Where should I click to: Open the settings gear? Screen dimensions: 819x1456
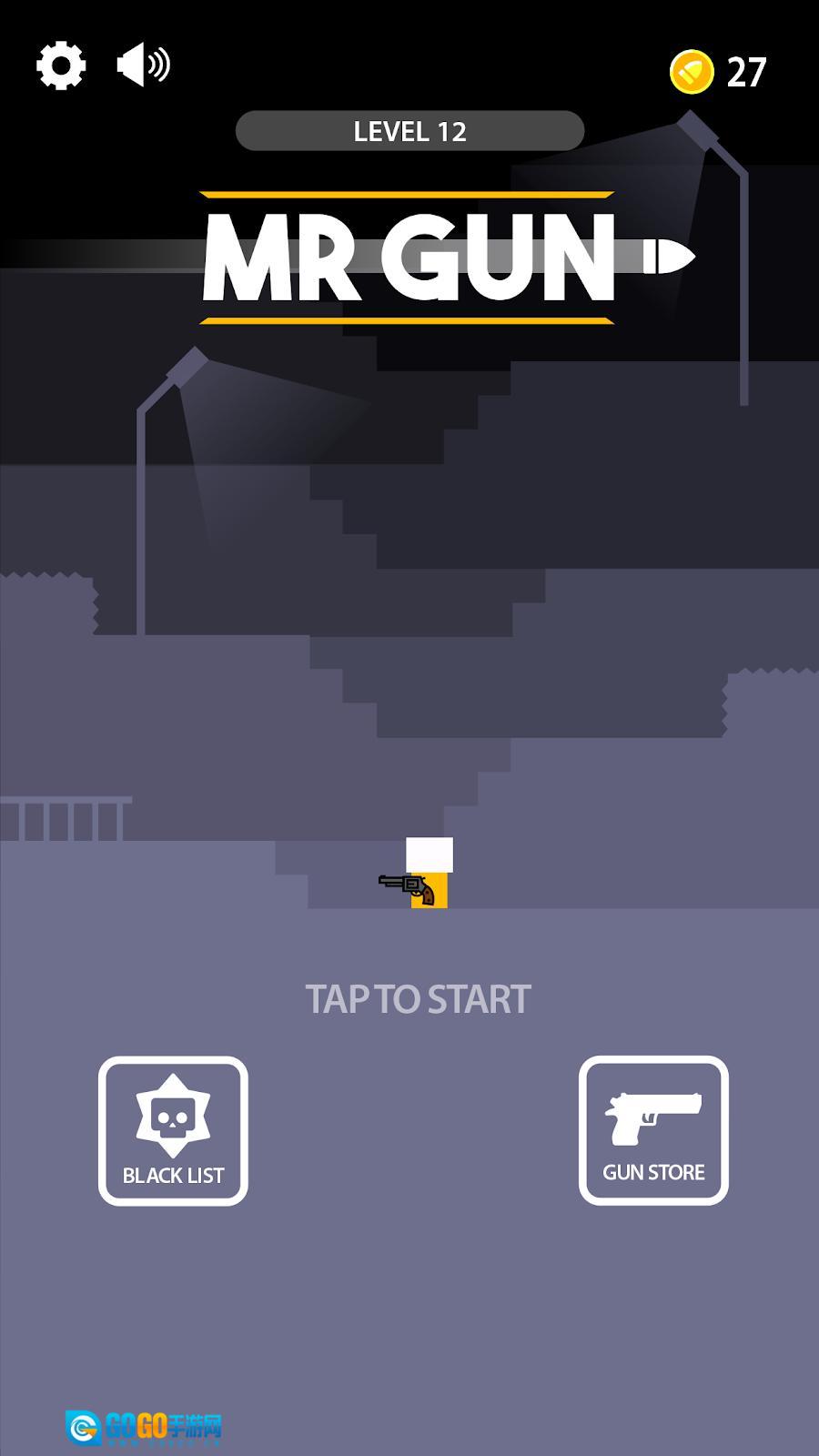(x=61, y=66)
